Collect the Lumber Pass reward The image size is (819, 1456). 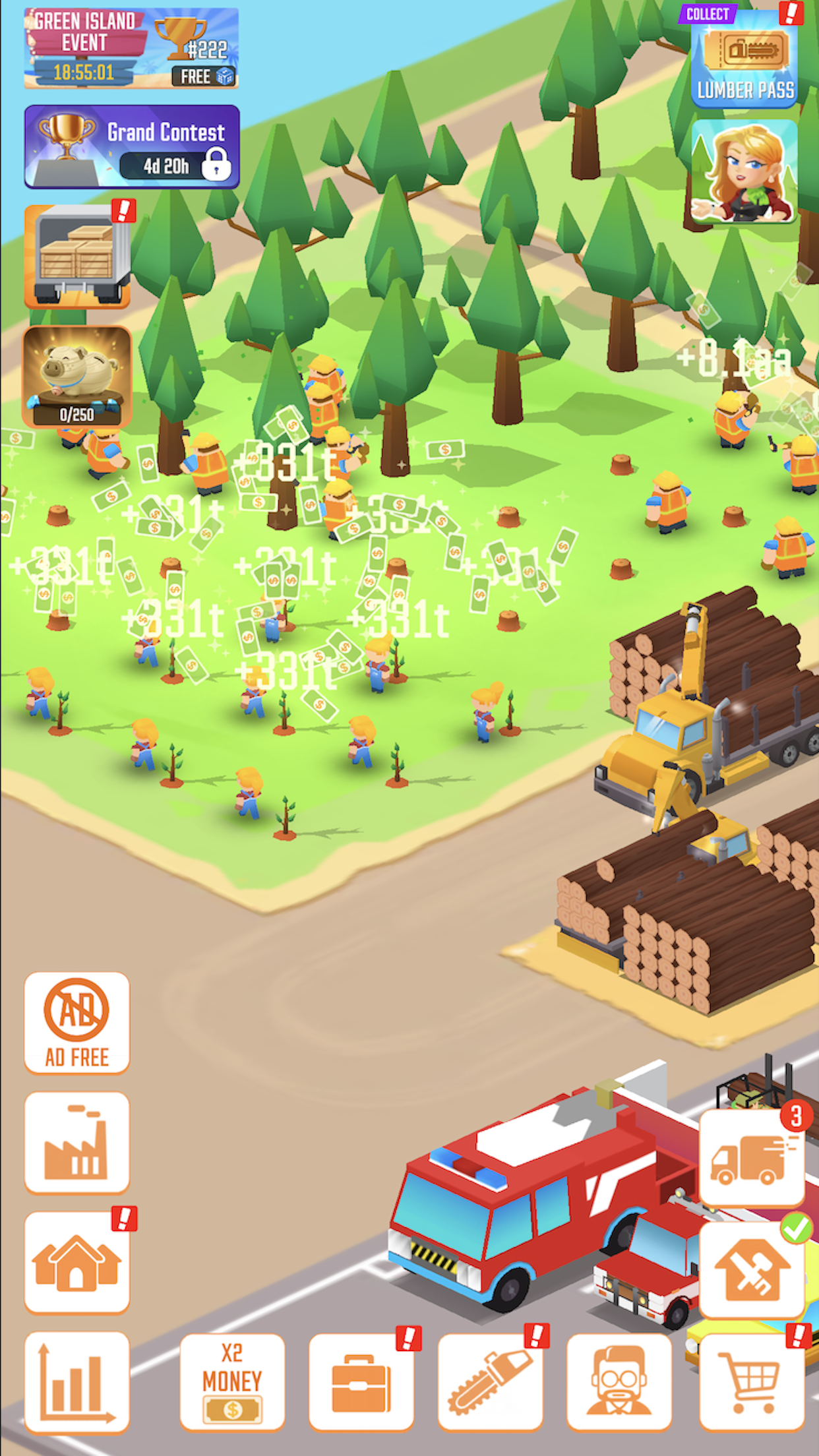pyautogui.click(x=744, y=58)
